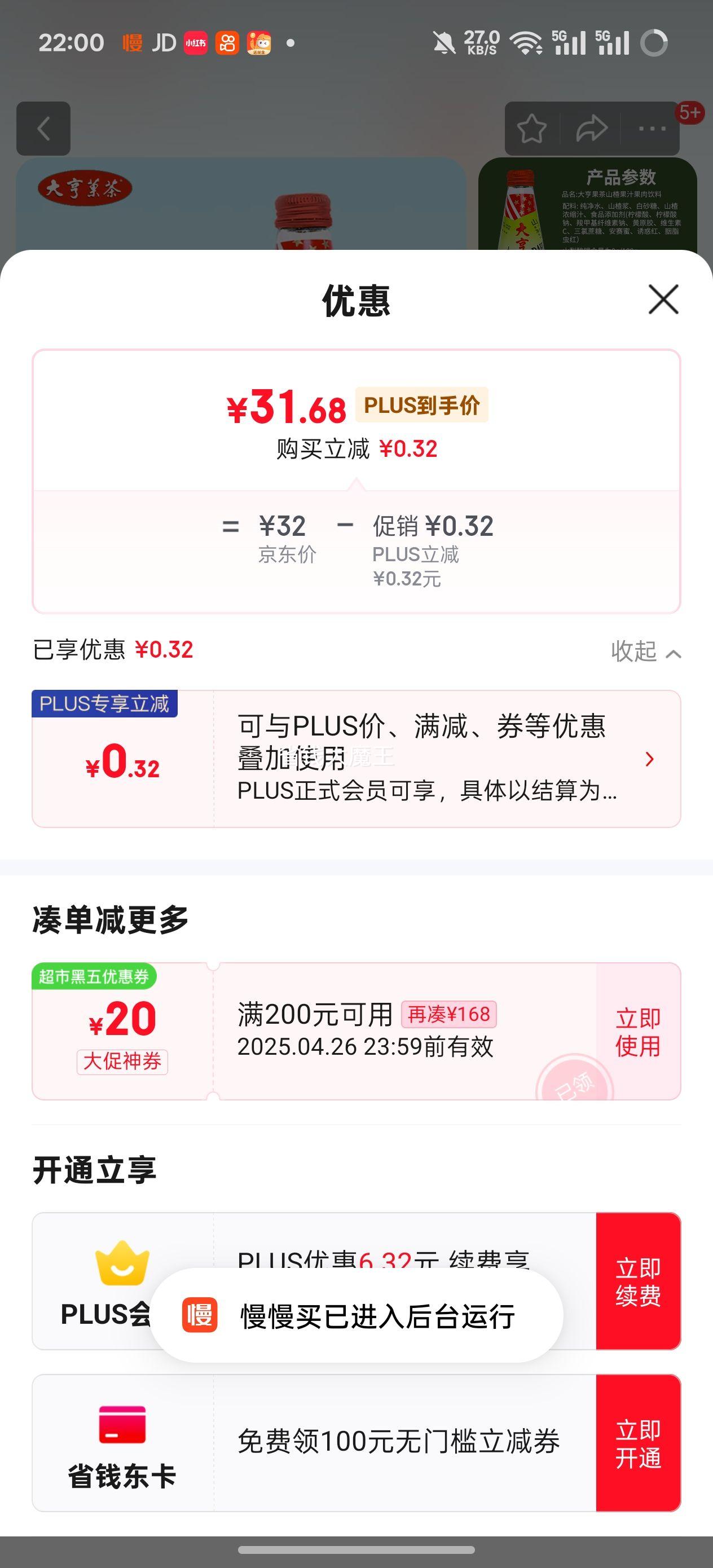Select the ¥20 大促神券 coupon card
The height and width of the screenshot is (1568, 713).
pos(122,1029)
